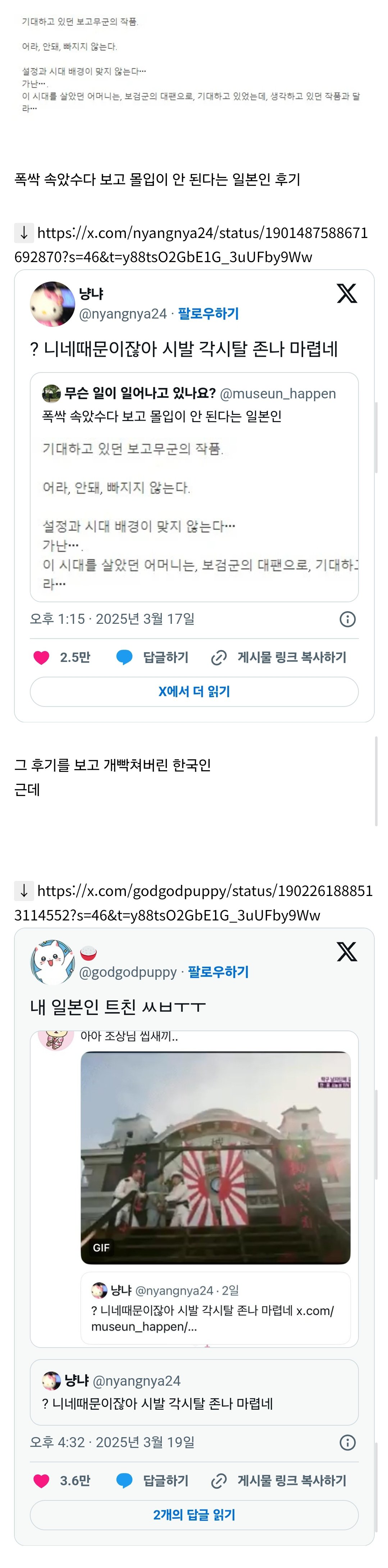
Task: Like the tweet with 2.5만 hearts
Action: click(x=41, y=657)
